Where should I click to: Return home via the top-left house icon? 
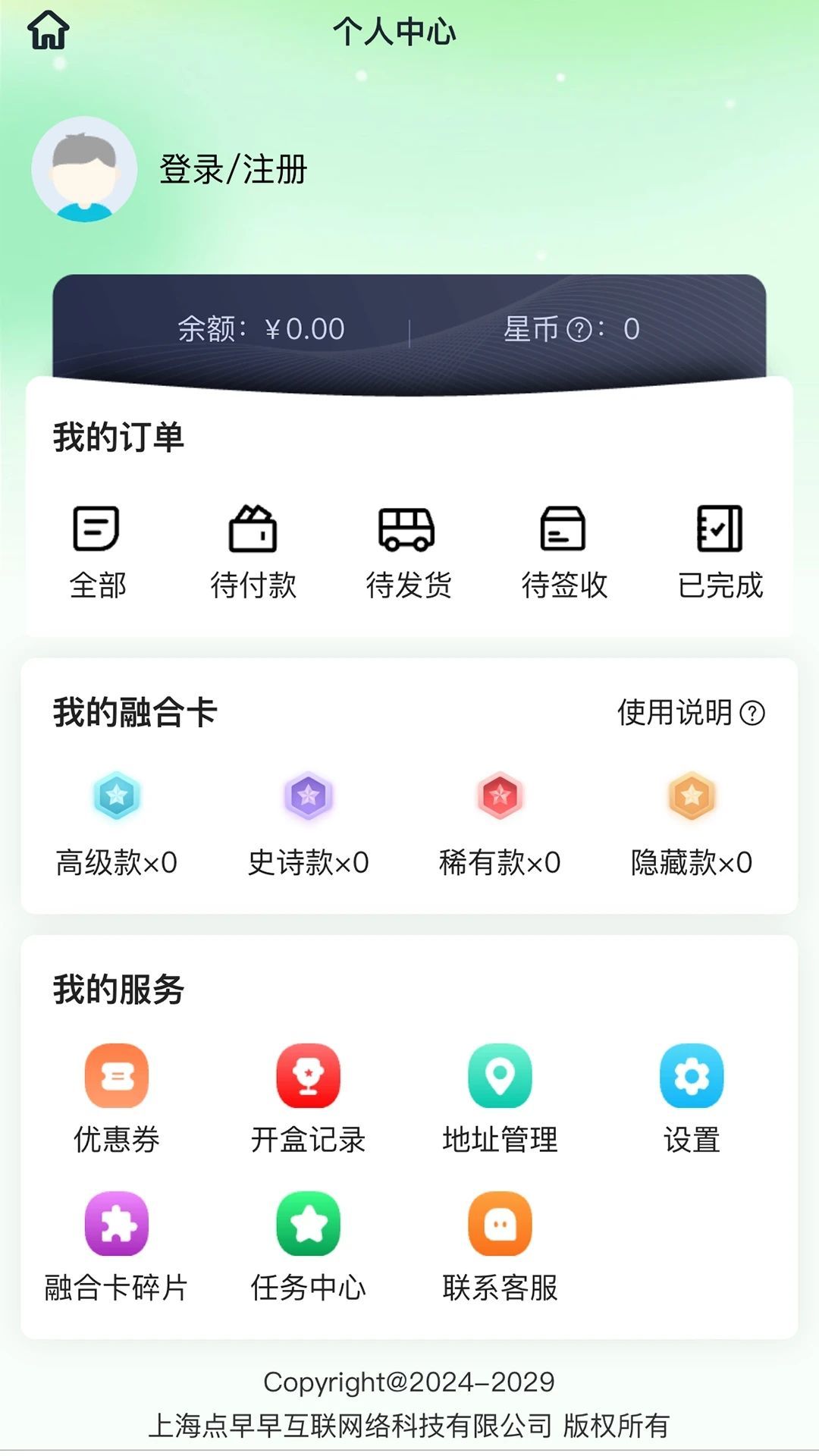click(49, 29)
